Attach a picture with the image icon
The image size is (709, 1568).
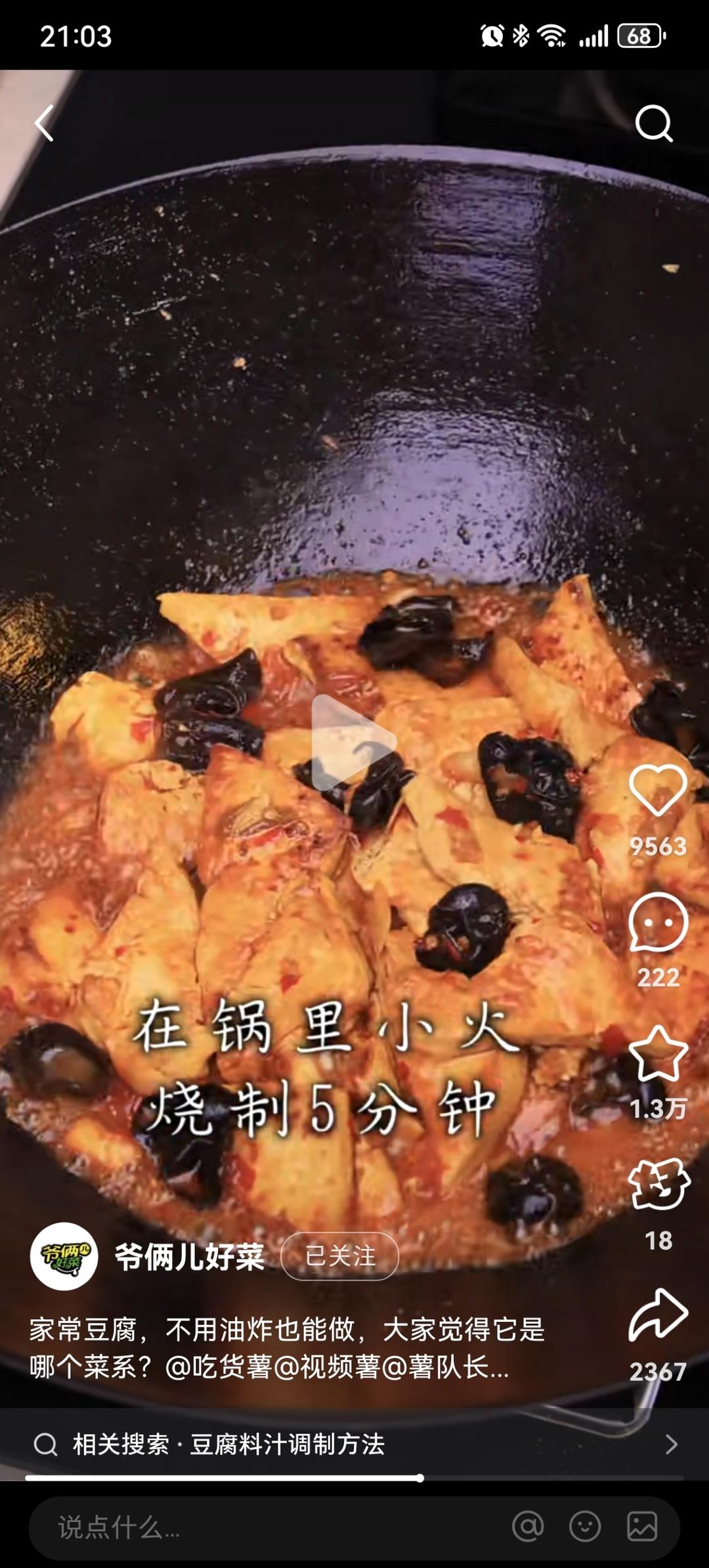pos(642,1526)
